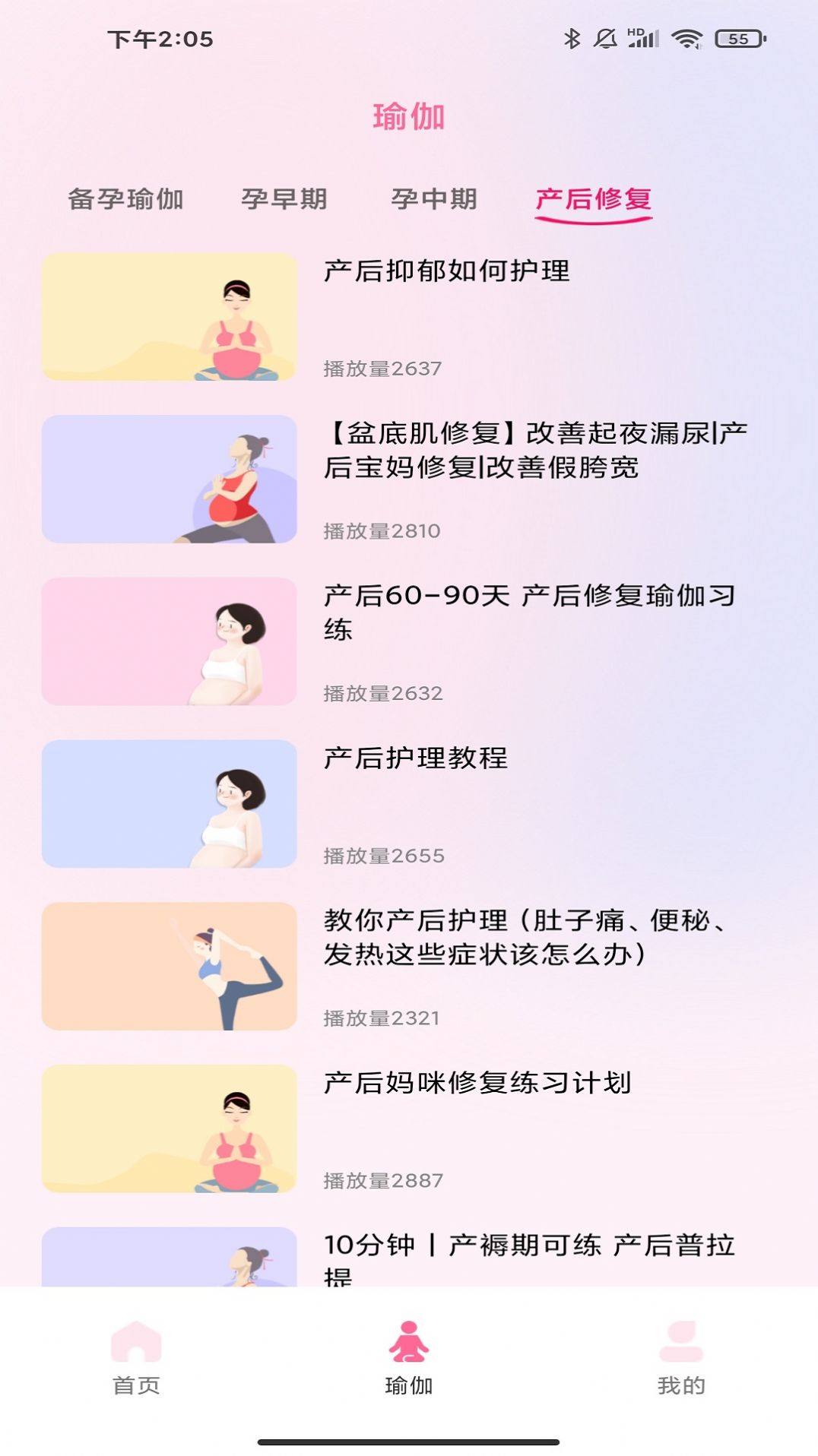Open the 产后抑郁如何护理 video link
Screen dimensions: 818x1456
(x=449, y=270)
